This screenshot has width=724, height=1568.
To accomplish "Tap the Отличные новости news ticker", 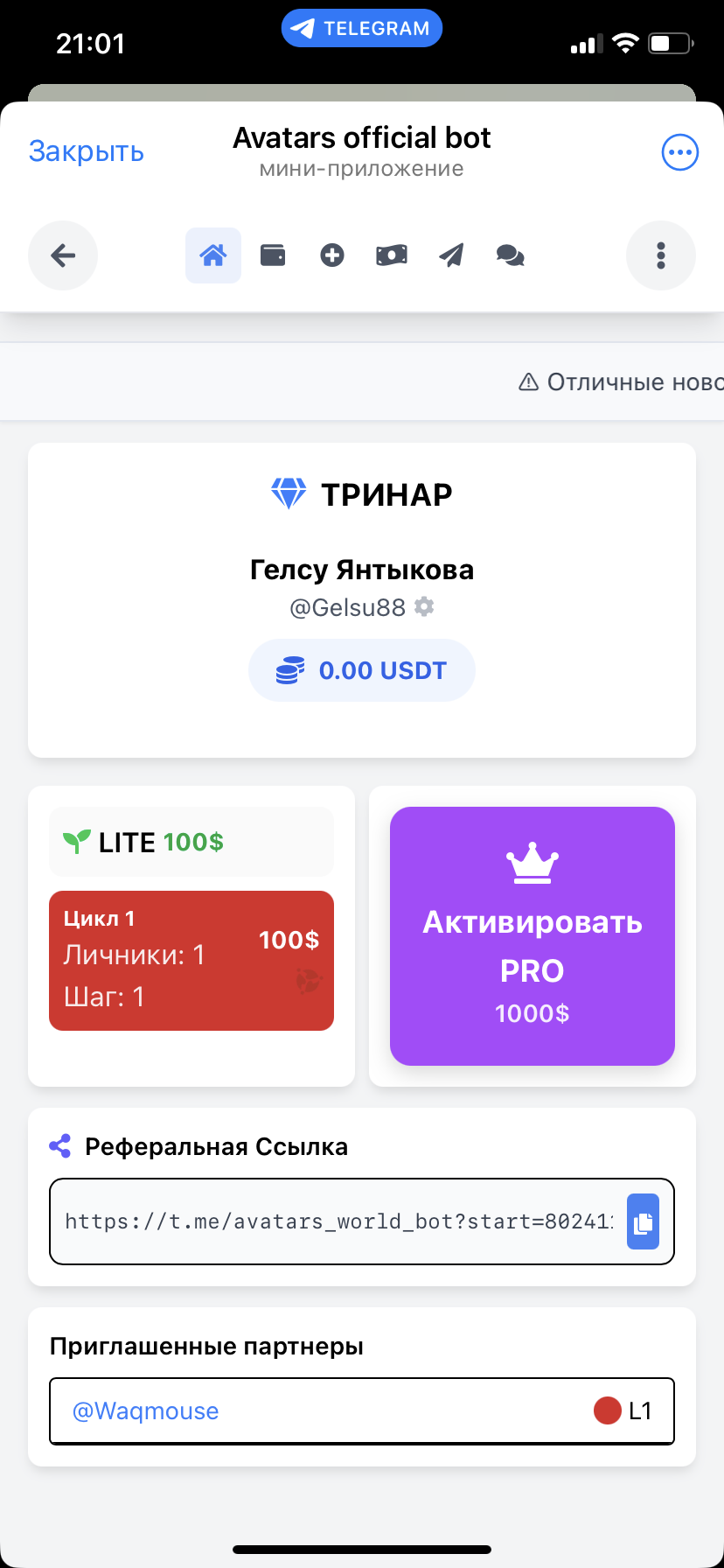I will pyautogui.click(x=621, y=382).
